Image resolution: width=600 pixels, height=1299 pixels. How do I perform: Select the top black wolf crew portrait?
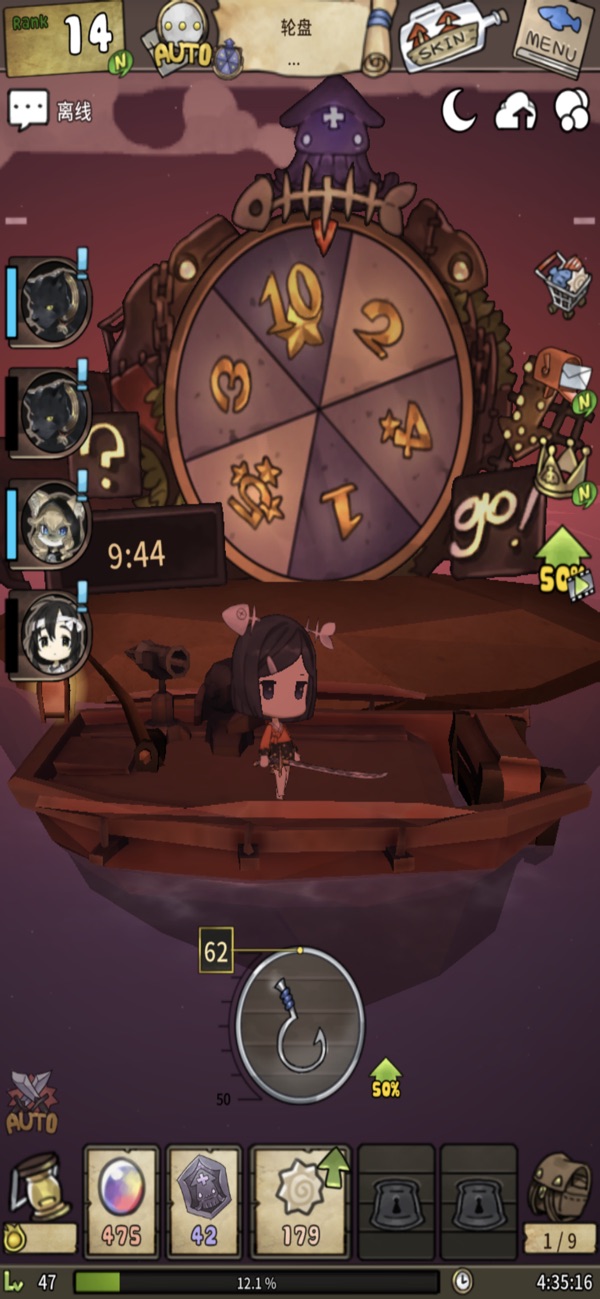tap(50, 299)
